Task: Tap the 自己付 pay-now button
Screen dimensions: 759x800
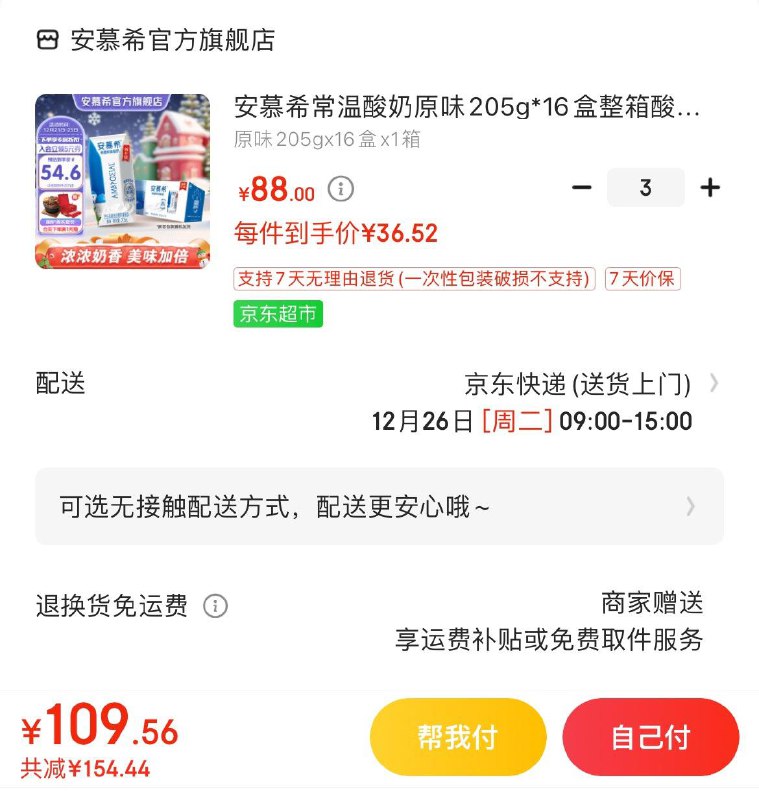Action: point(652,736)
